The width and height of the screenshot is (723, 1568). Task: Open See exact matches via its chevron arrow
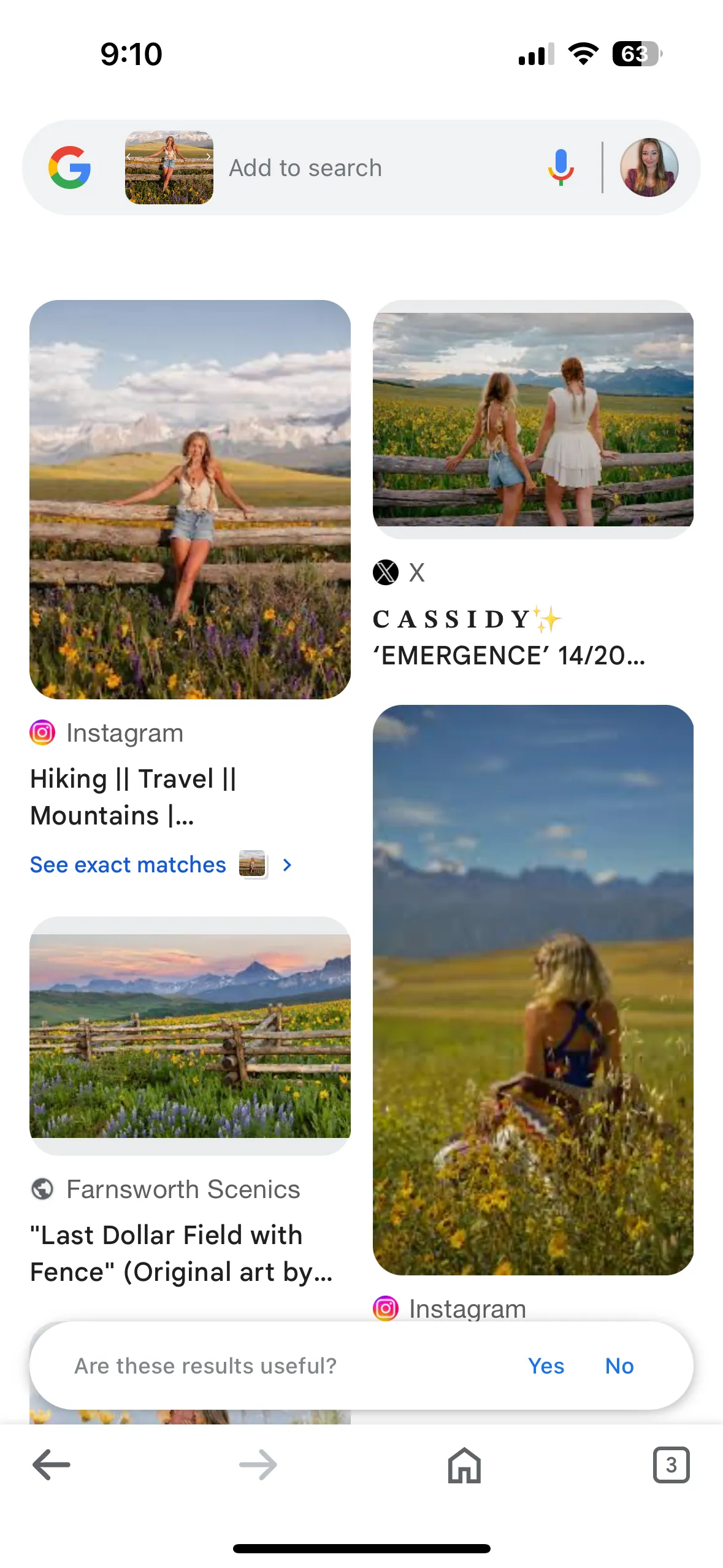pyautogui.click(x=288, y=864)
